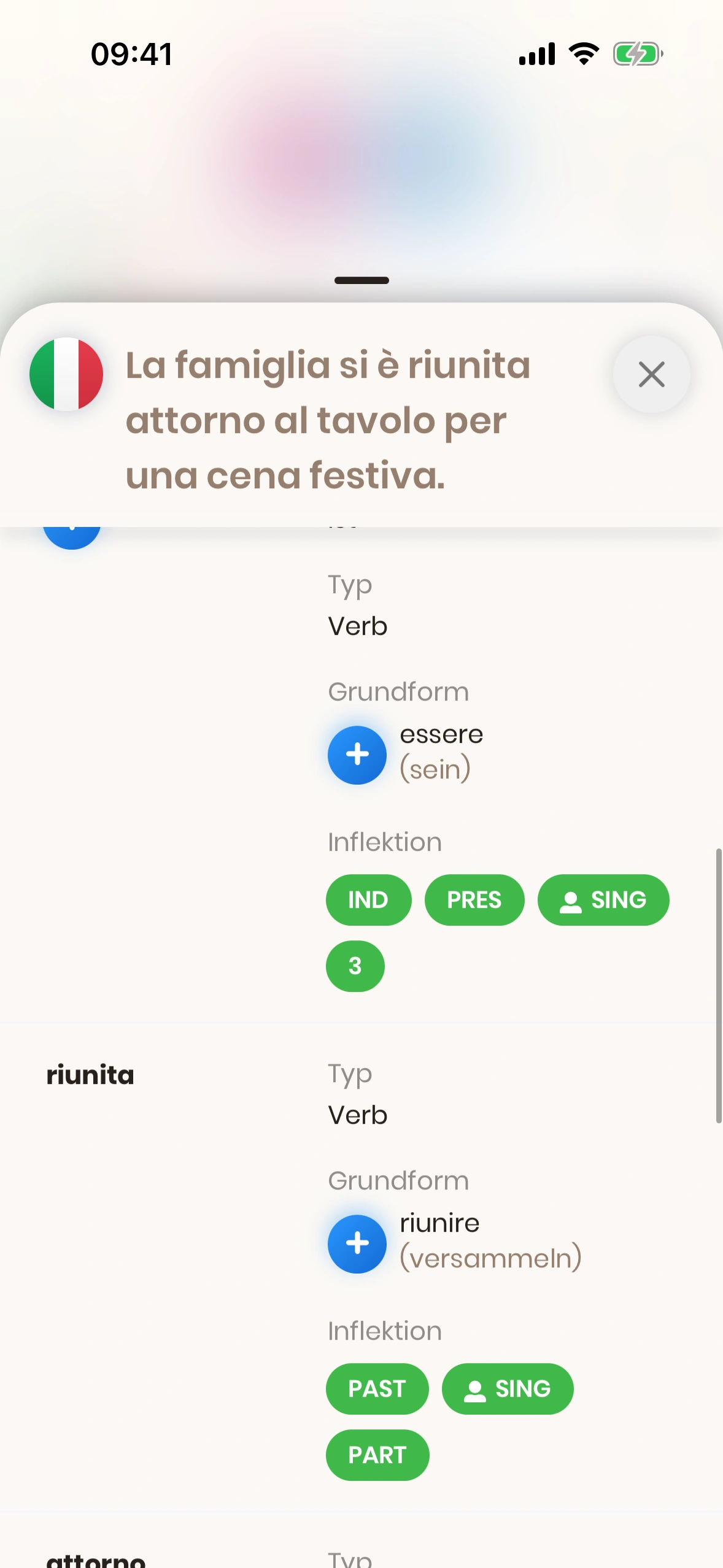Image resolution: width=723 pixels, height=1568 pixels.
Task: Tap the PRES inflection chip
Action: pos(474,900)
